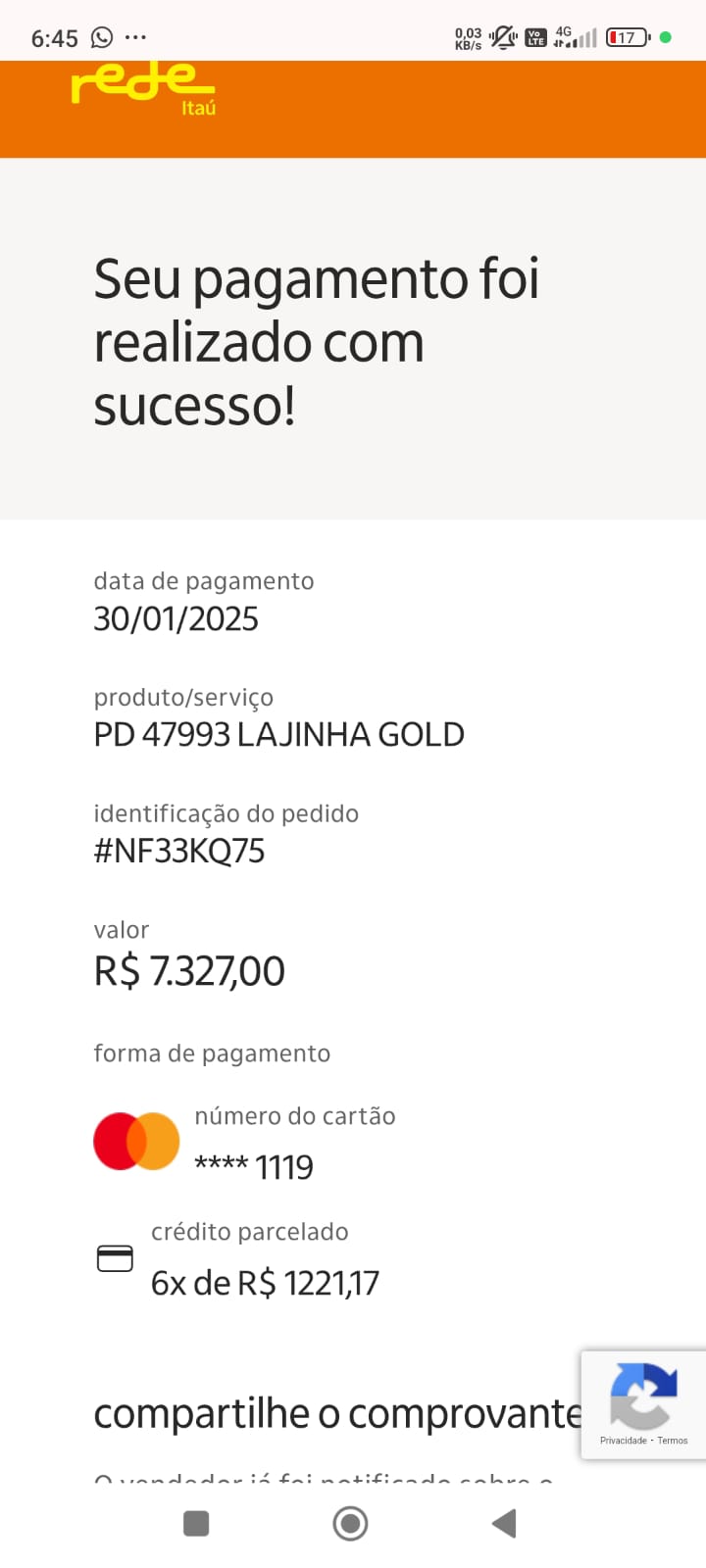
Task: Tap the home navigation button
Action: pyautogui.click(x=350, y=1524)
